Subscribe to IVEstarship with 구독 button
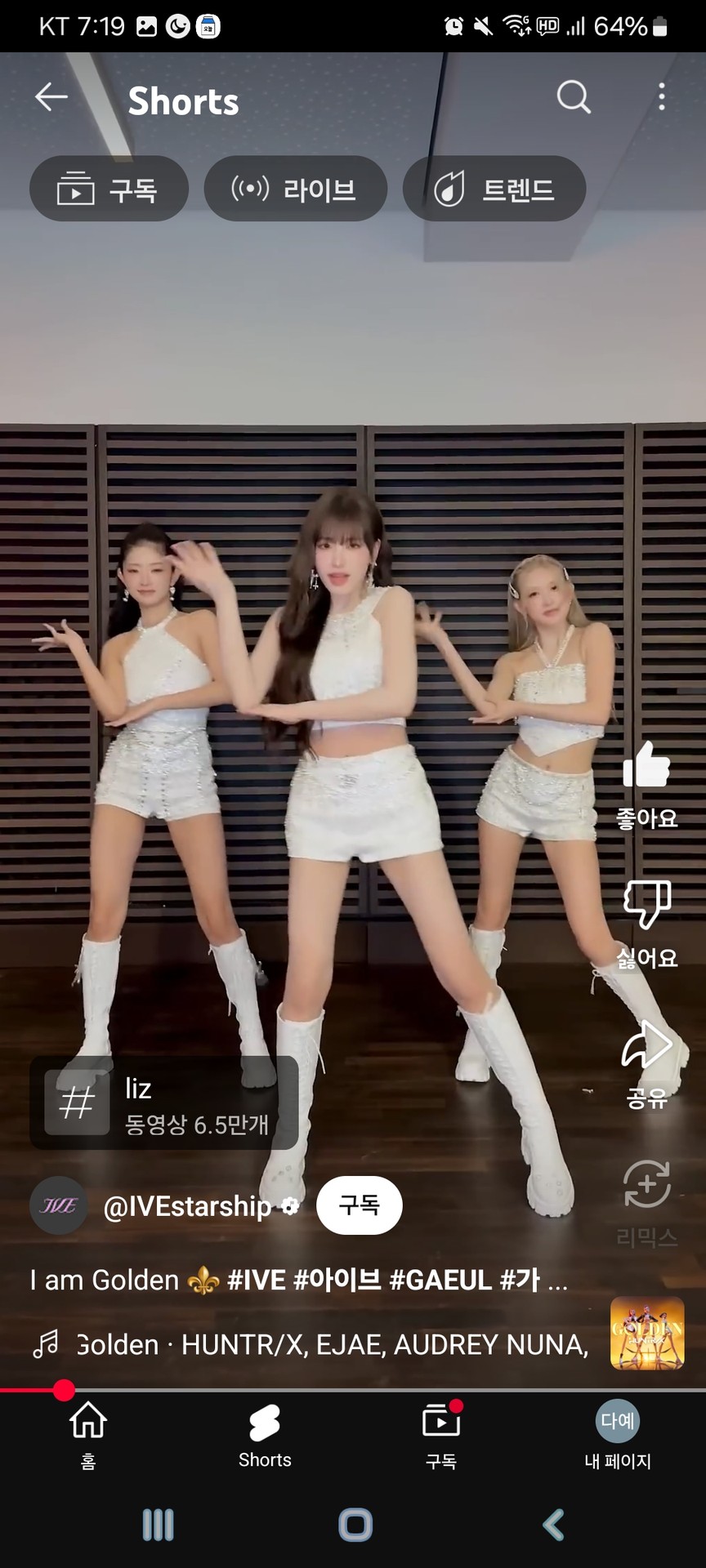706x1568 pixels. pos(360,1205)
